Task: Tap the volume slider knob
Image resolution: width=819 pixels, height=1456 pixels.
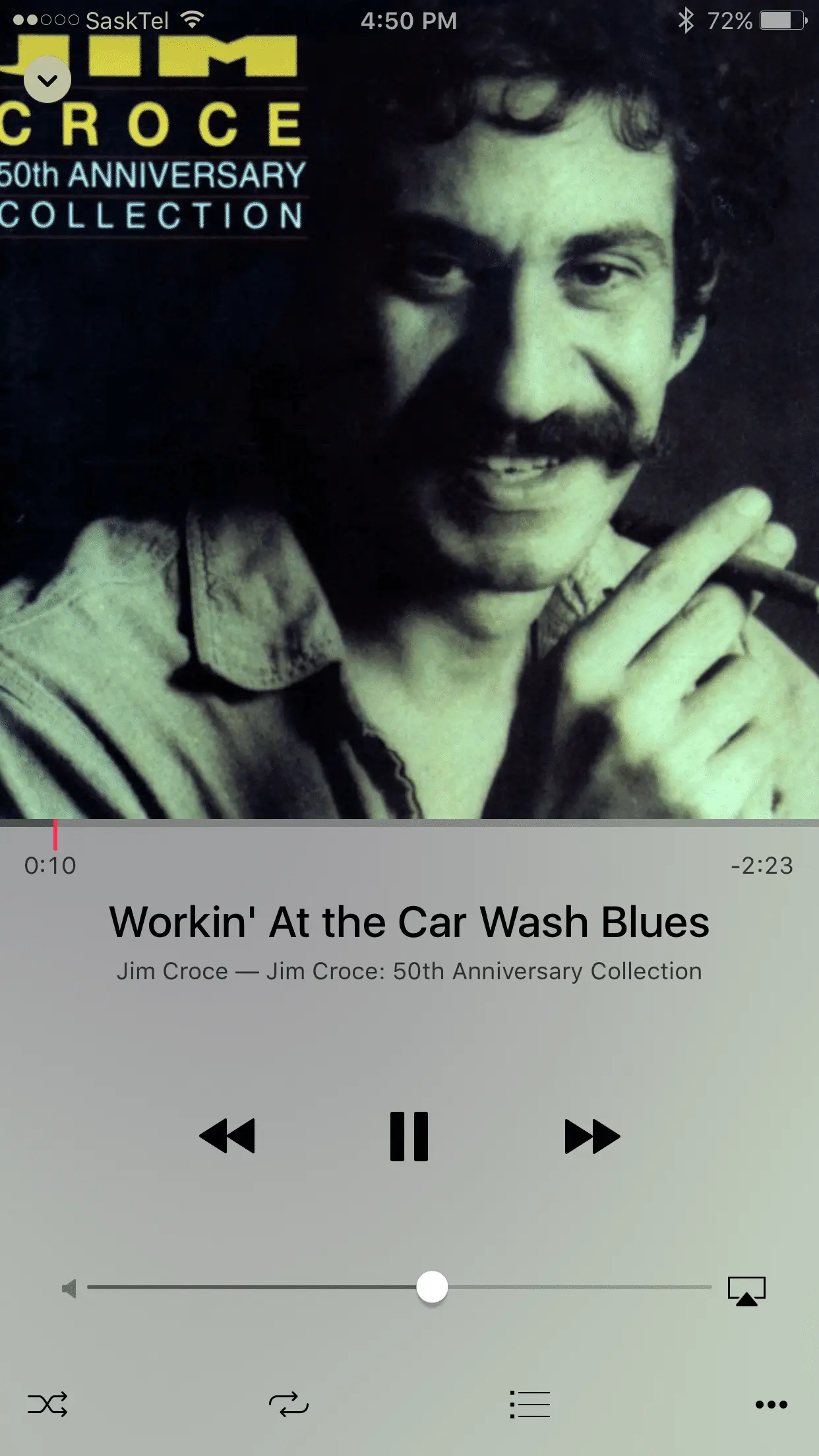Action: tap(432, 1287)
